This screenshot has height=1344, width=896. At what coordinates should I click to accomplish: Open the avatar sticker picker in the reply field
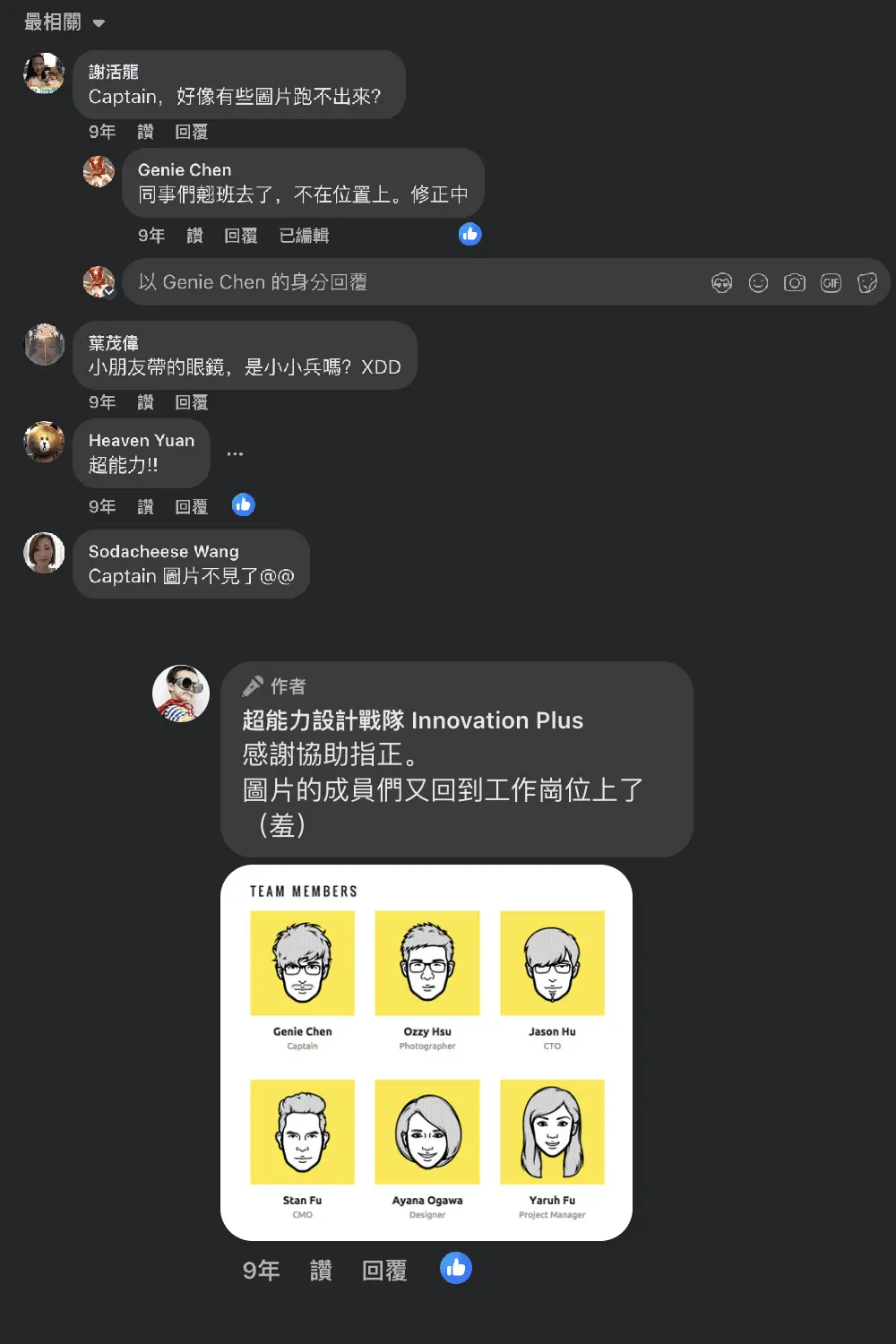coord(721,283)
